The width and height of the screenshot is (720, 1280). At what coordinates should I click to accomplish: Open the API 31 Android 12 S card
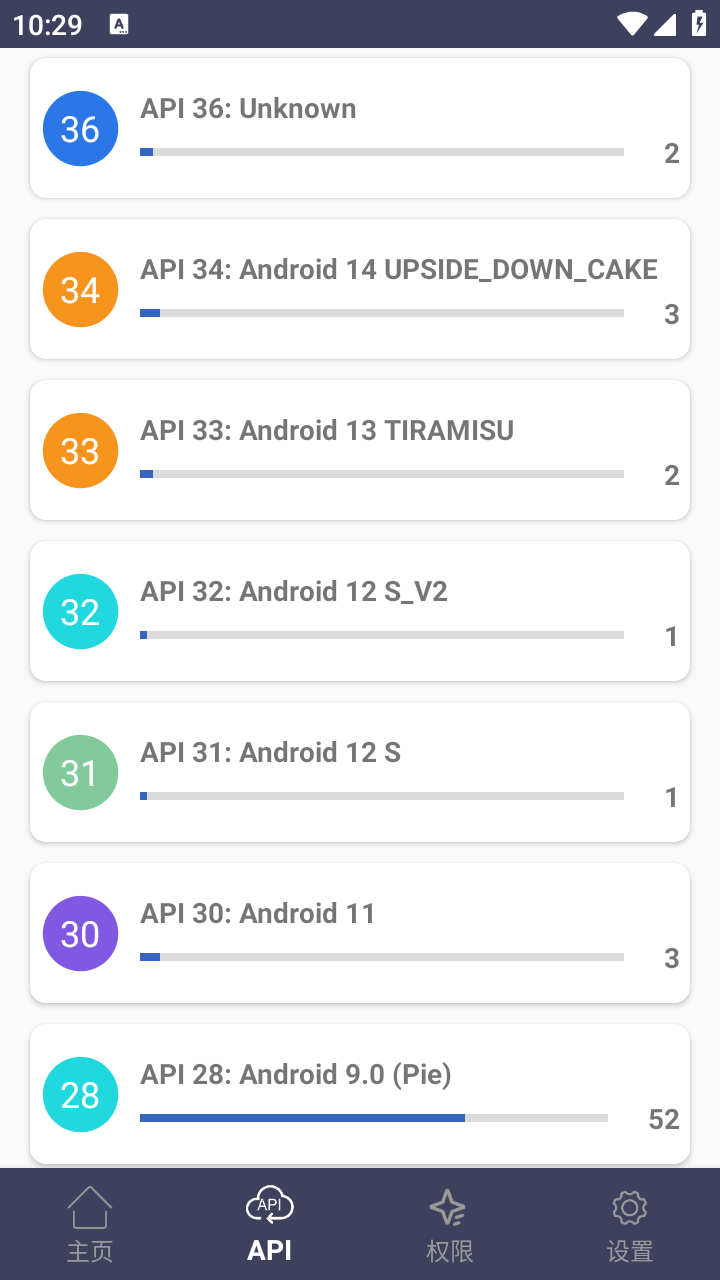(x=360, y=772)
